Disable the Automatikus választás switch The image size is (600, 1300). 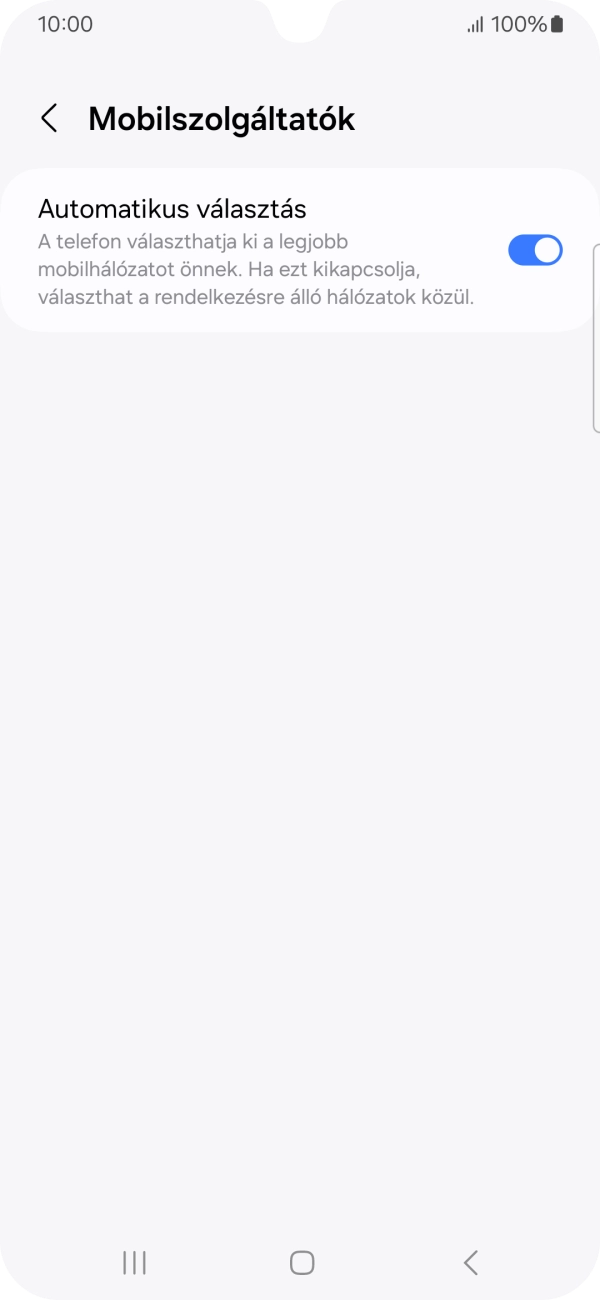pos(535,250)
